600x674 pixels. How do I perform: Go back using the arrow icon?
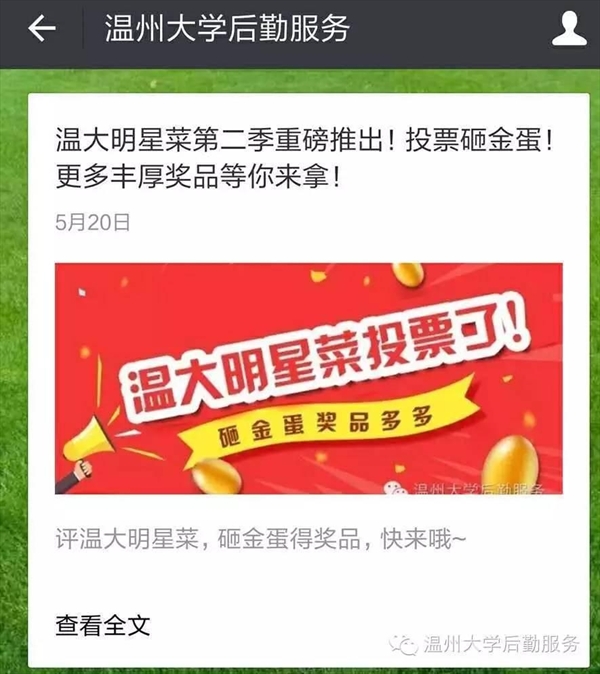pos(41,30)
